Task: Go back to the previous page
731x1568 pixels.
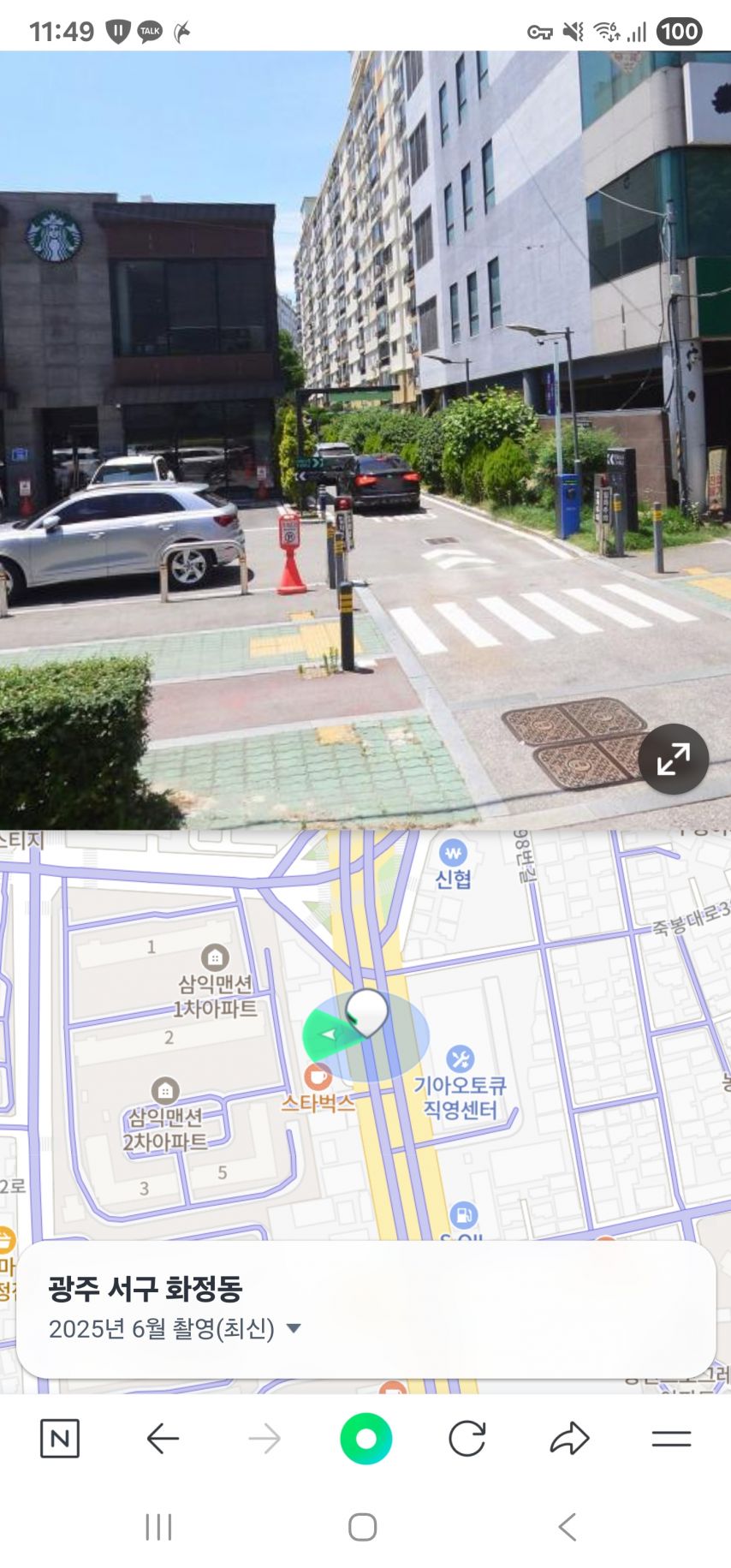Action: (163, 1439)
